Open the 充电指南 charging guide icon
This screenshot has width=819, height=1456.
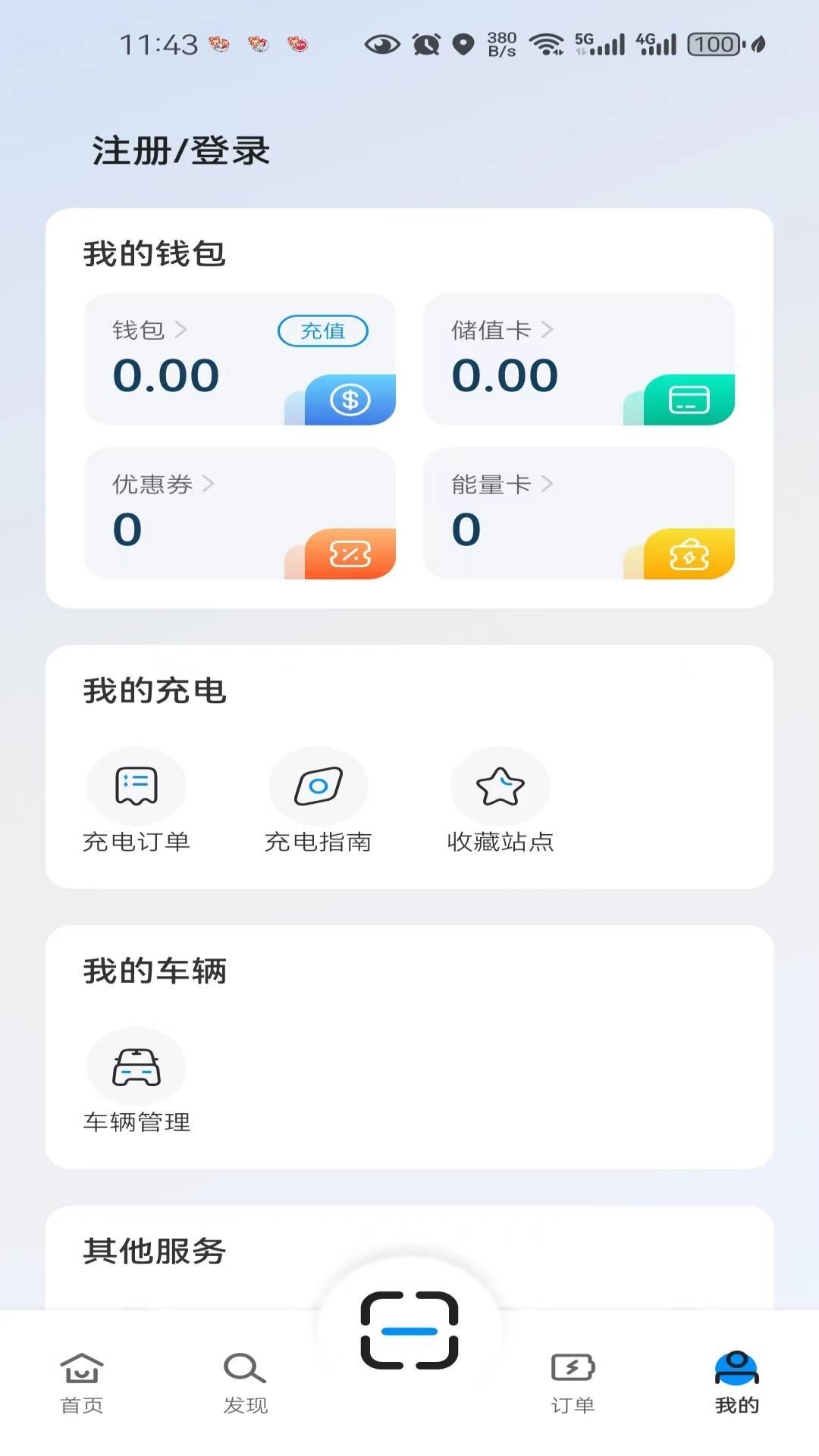pos(318,786)
